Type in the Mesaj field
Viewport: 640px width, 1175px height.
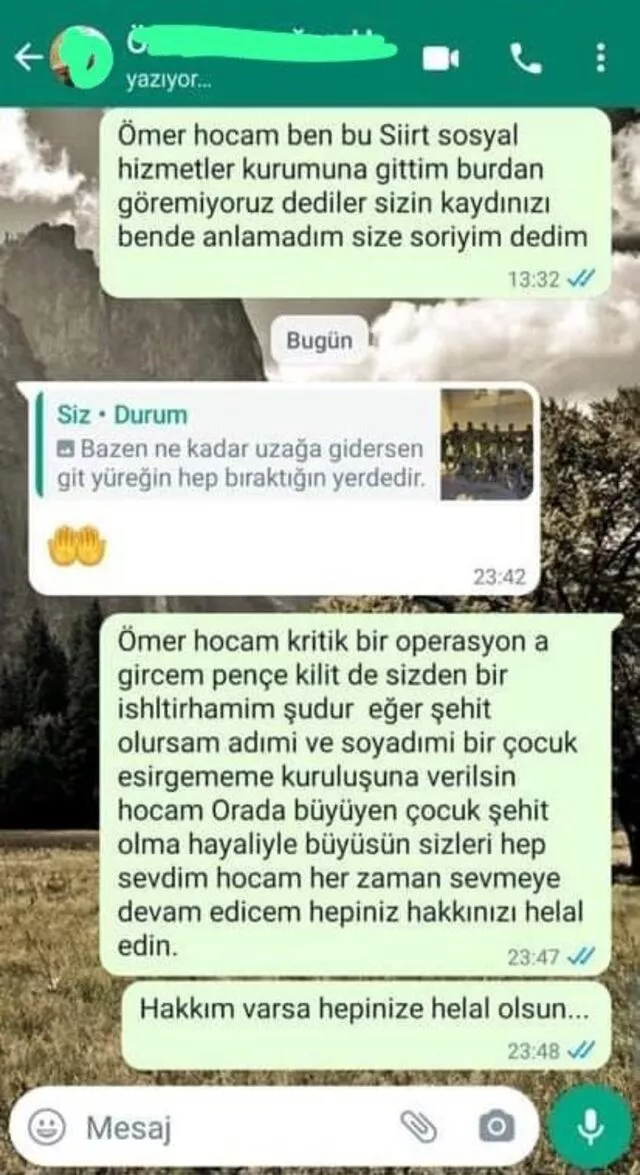[230, 1128]
